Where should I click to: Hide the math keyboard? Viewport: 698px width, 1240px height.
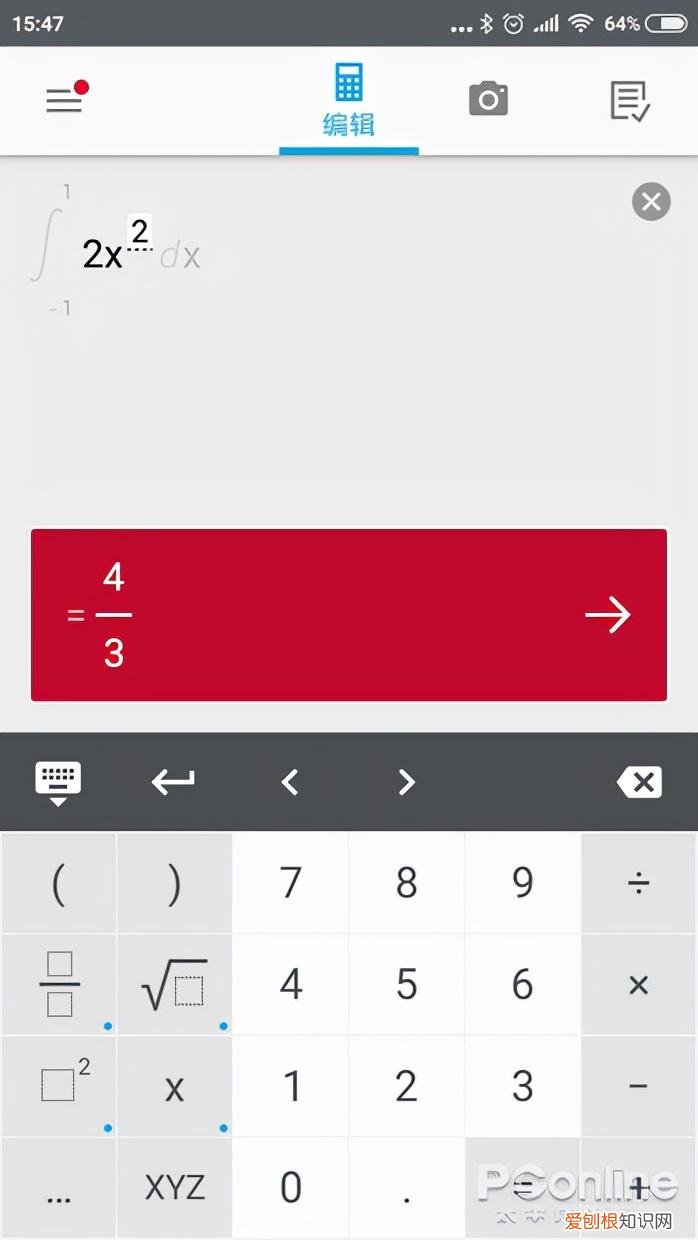pyautogui.click(x=58, y=782)
